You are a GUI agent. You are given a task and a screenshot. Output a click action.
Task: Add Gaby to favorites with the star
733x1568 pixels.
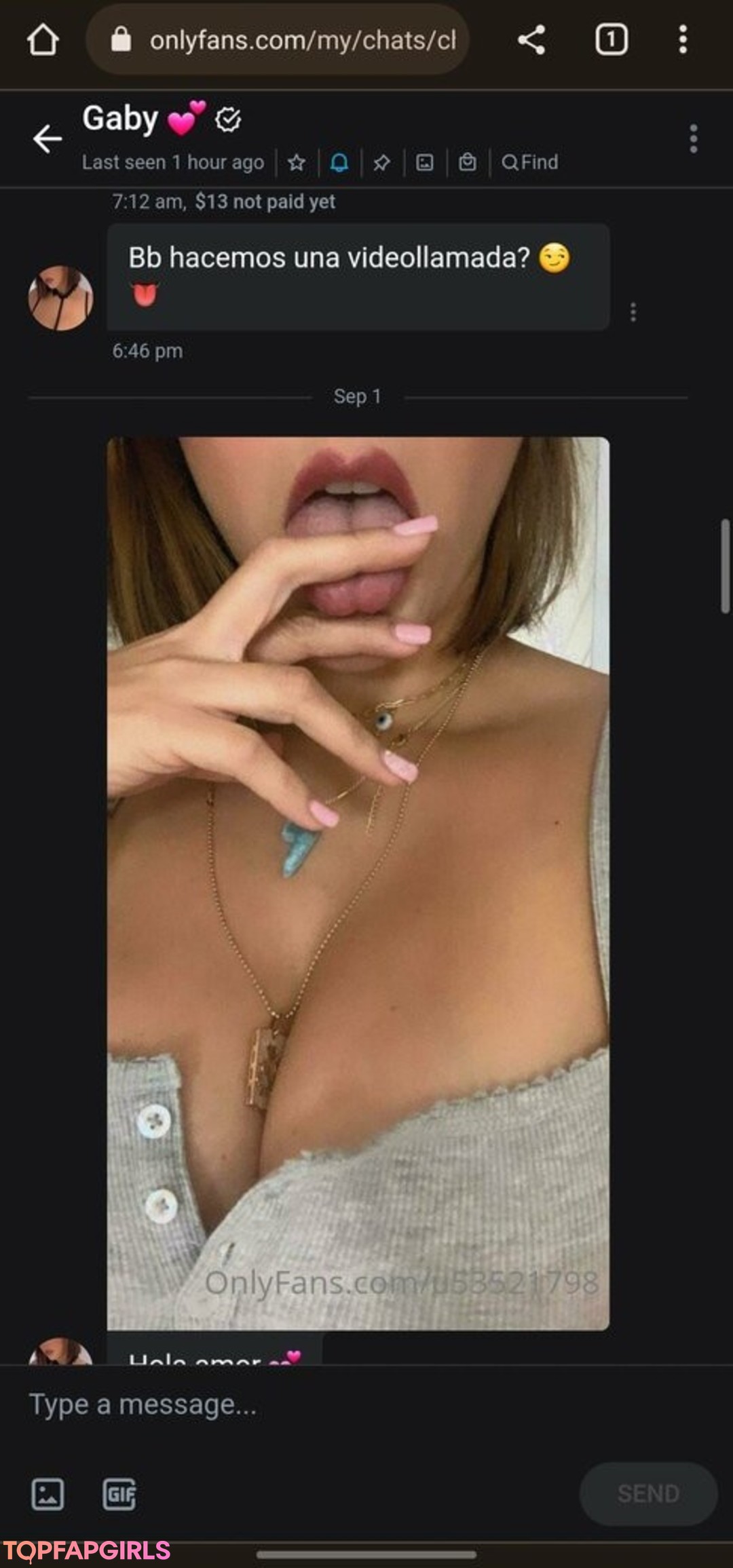pyautogui.click(x=297, y=162)
